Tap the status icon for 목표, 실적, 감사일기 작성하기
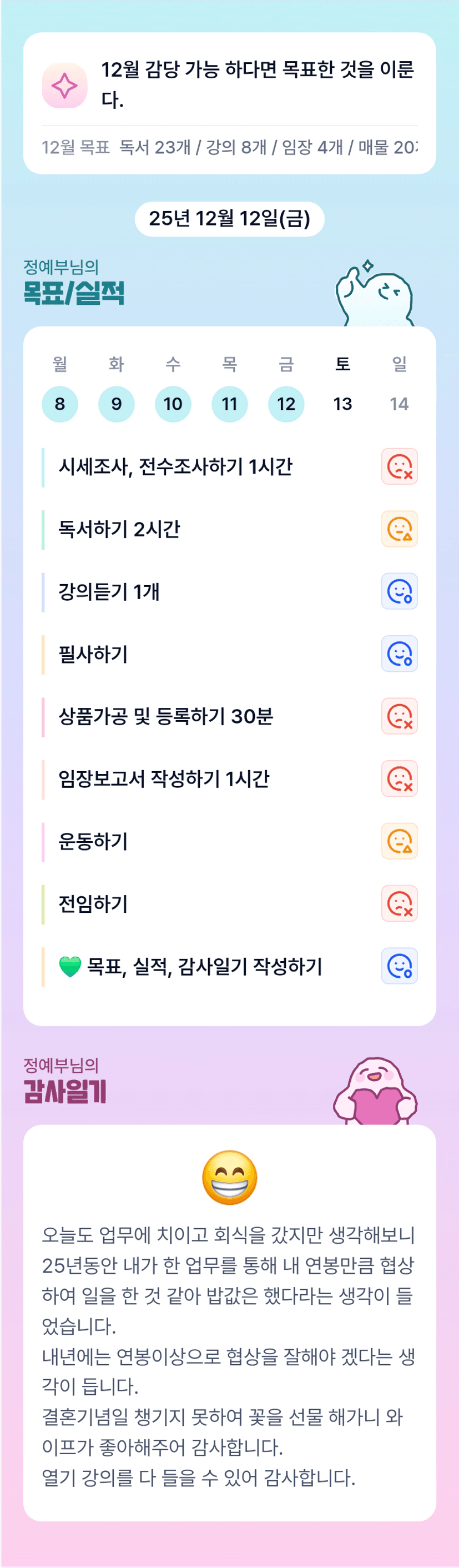The width and height of the screenshot is (459, 1568). [400, 966]
